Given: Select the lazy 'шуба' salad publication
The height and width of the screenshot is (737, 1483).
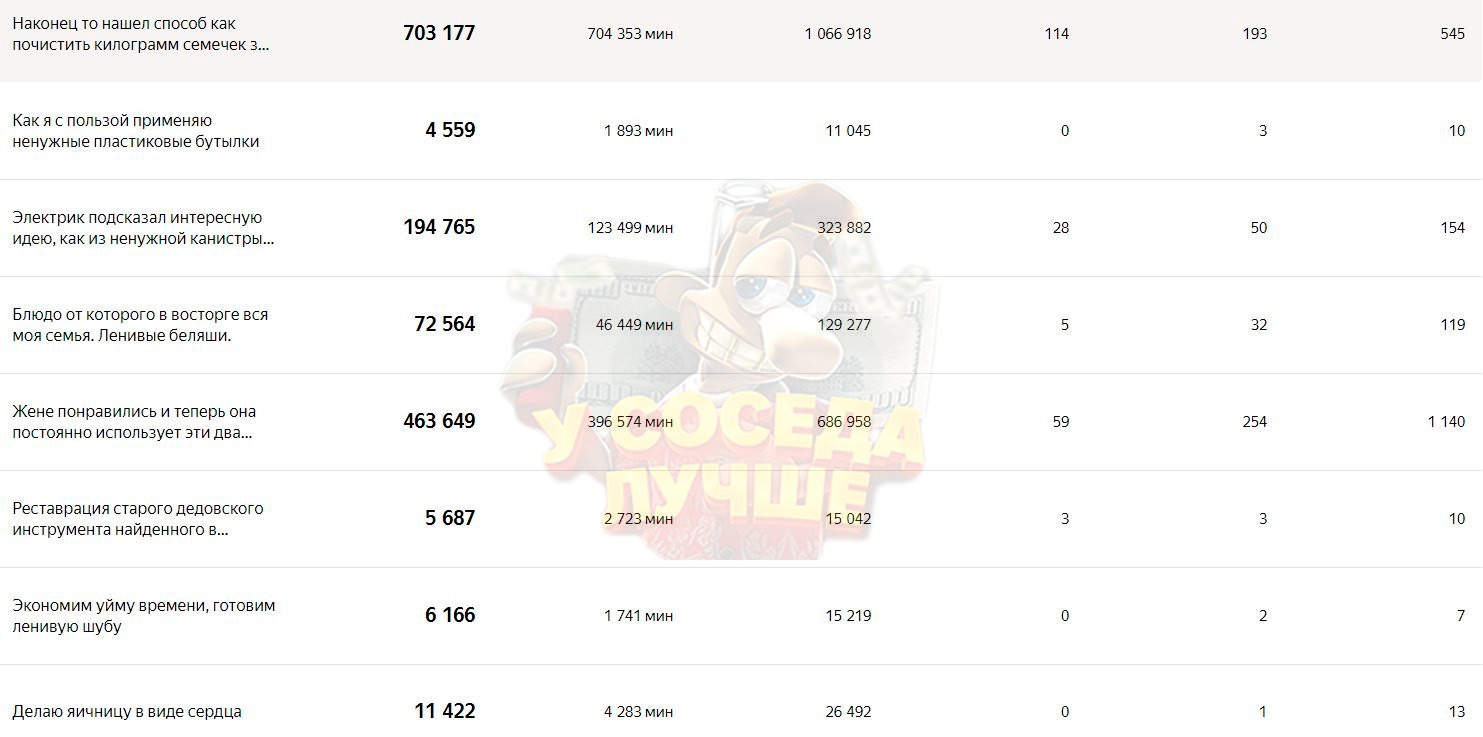Looking at the screenshot, I should (143, 616).
